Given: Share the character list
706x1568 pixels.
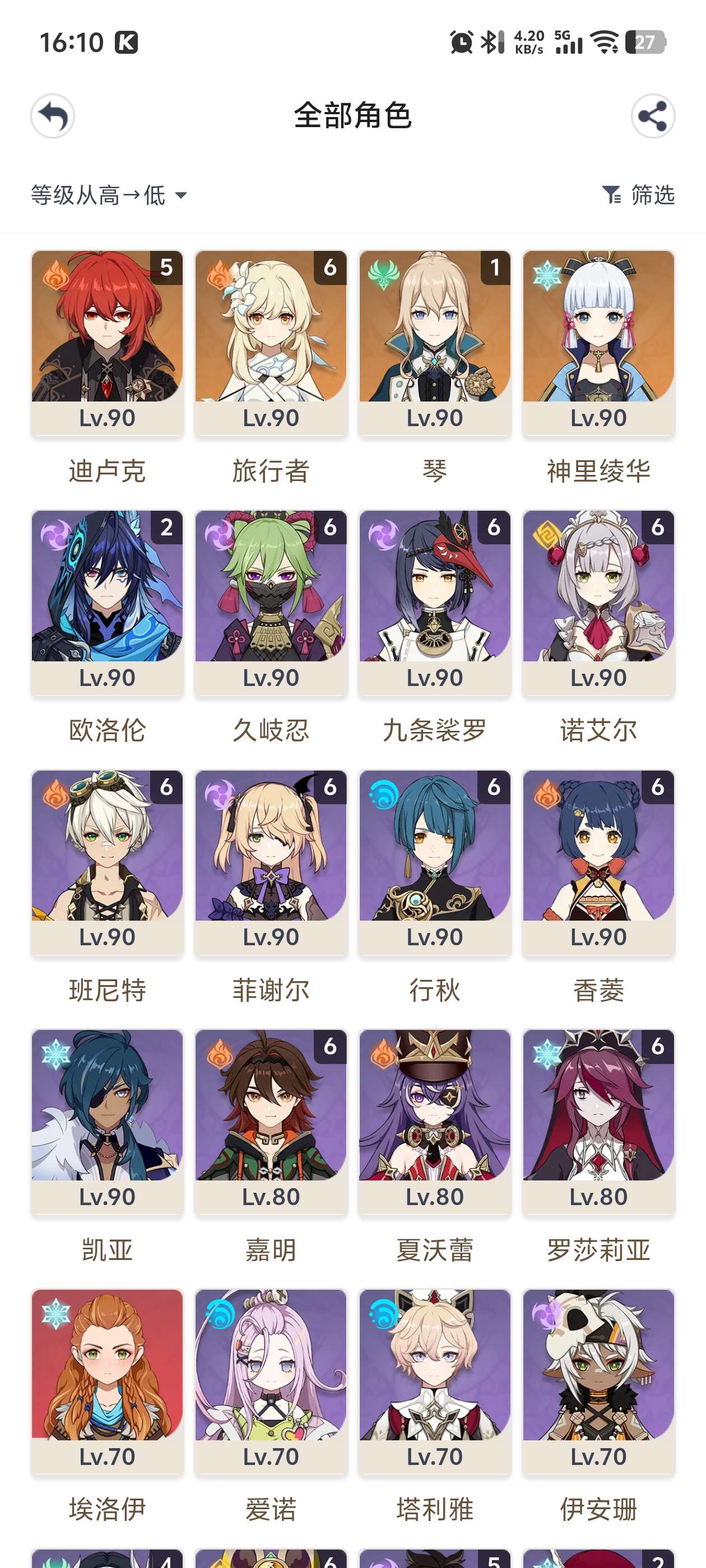Looking at the screenshot, I should click(x=653, y=116).
